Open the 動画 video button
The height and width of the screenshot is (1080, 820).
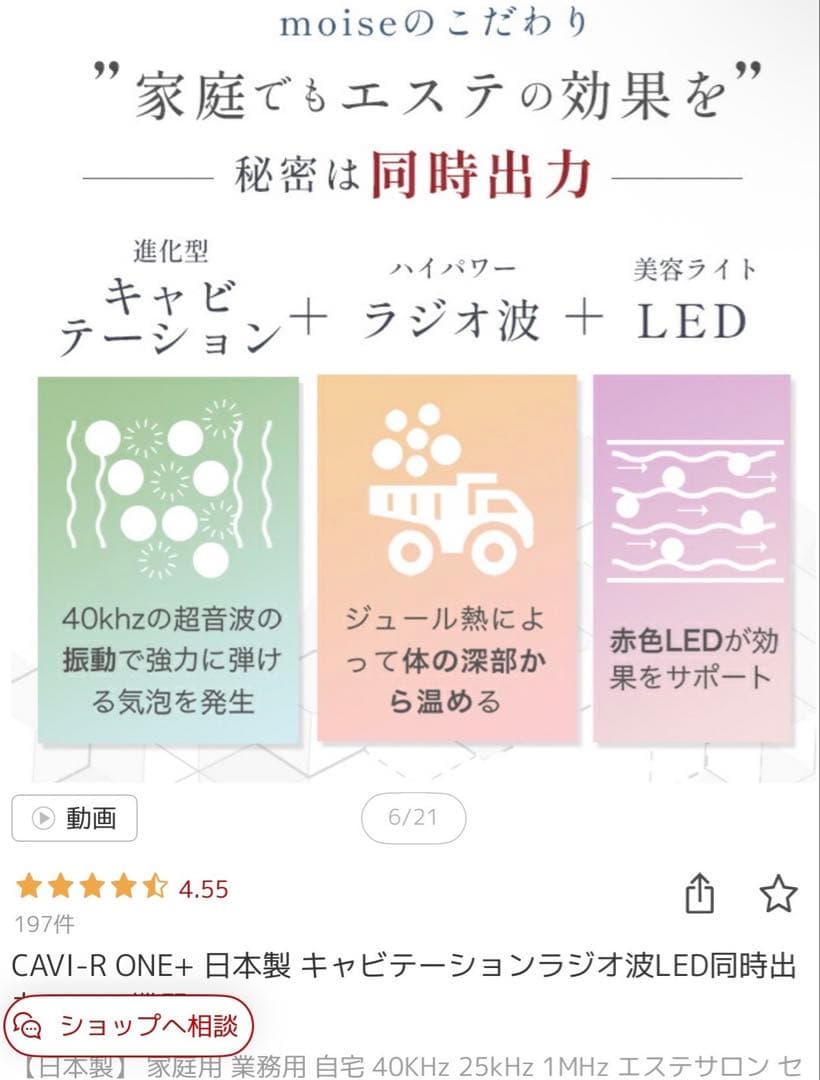click(74, 818)
